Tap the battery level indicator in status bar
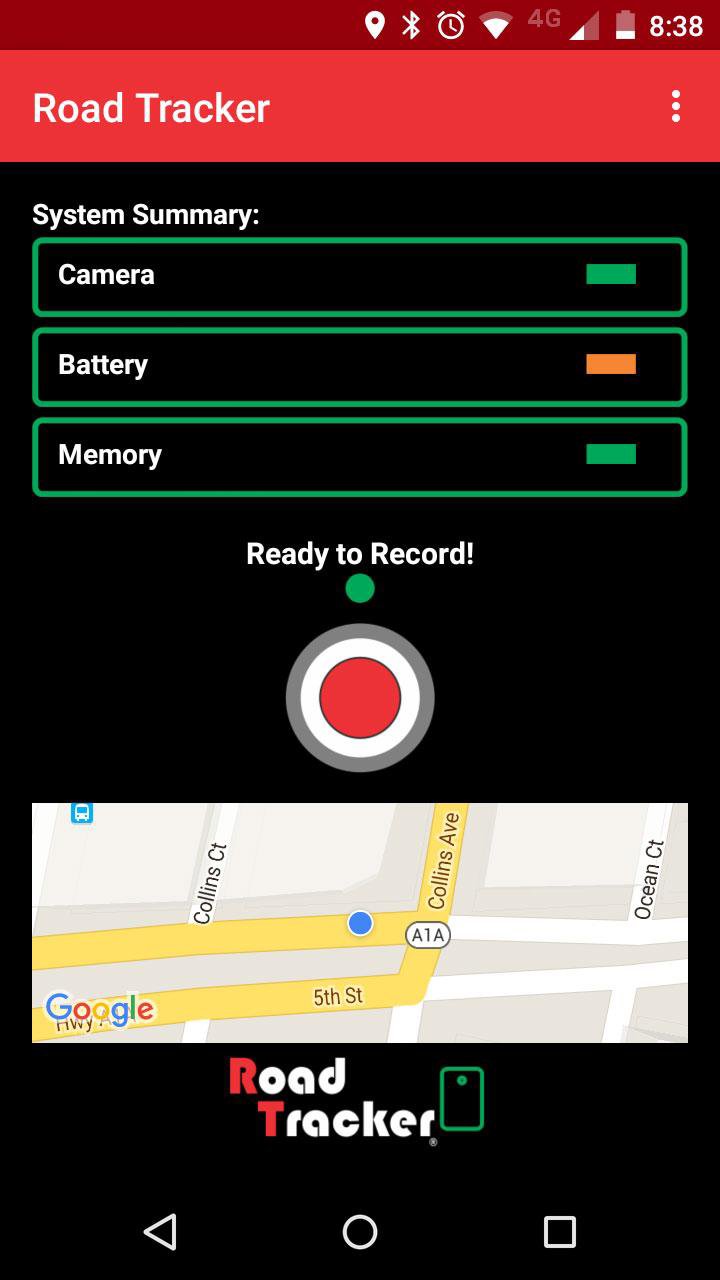720x1280 pixels. pos(626,26)
